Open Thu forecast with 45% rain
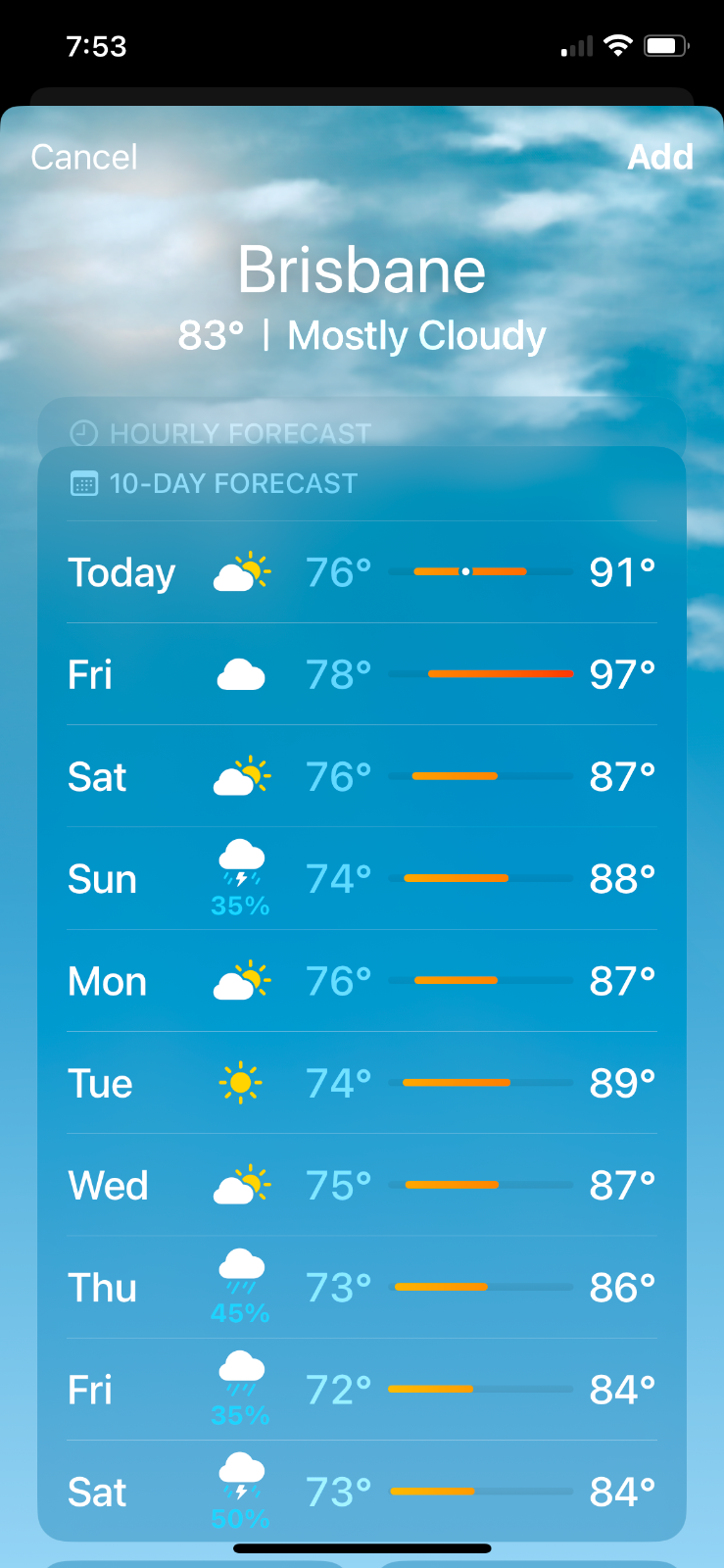The width and height of the screenshot is (724, 1568). point(362,1288)
